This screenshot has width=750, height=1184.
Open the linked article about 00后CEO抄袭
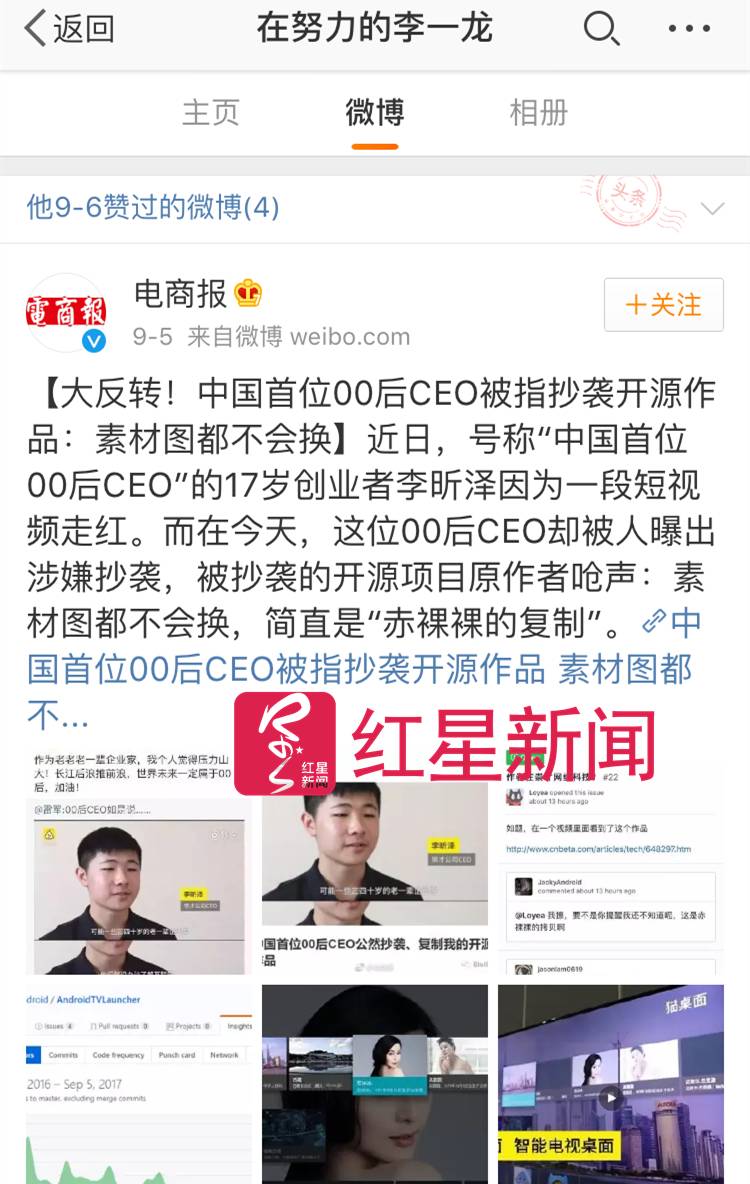tap(360, 668)
